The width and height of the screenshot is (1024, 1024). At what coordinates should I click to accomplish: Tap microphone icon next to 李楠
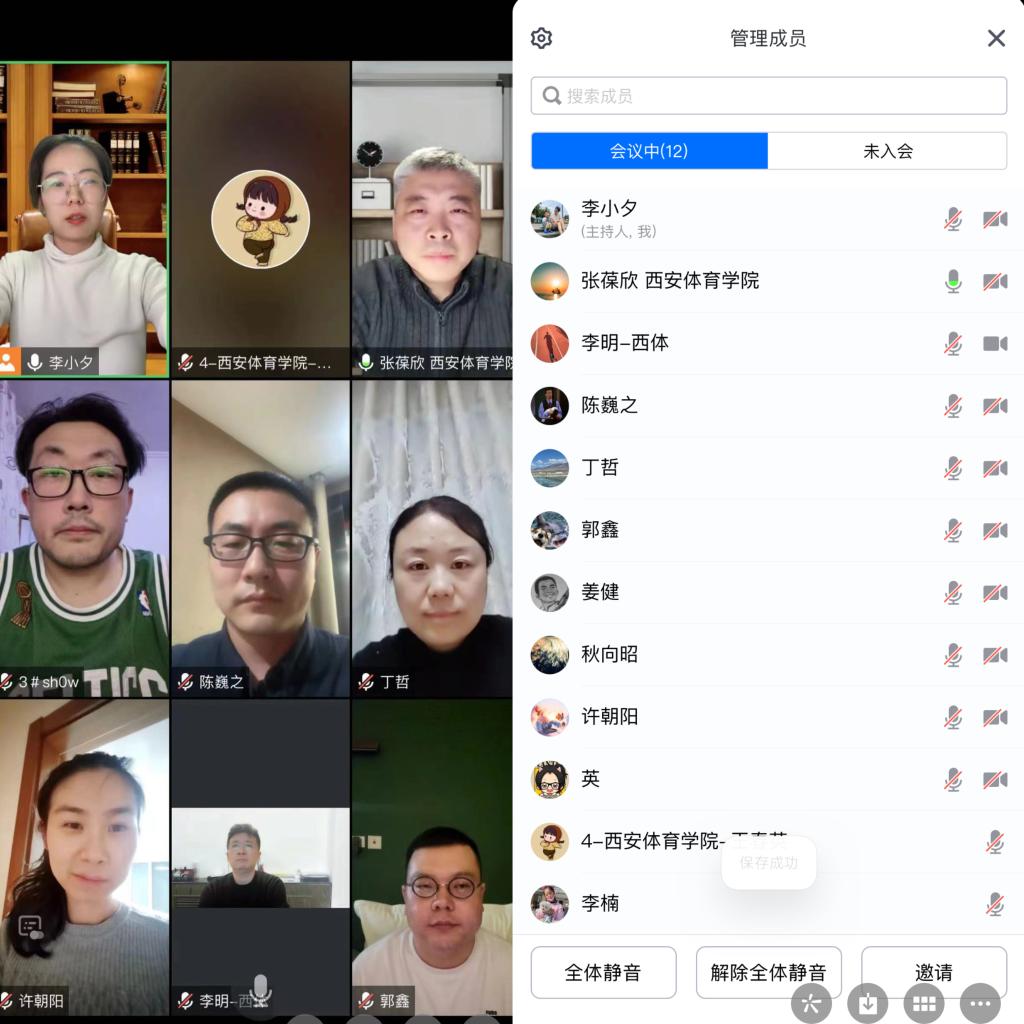pyautogui.click(x=995, y=904)
